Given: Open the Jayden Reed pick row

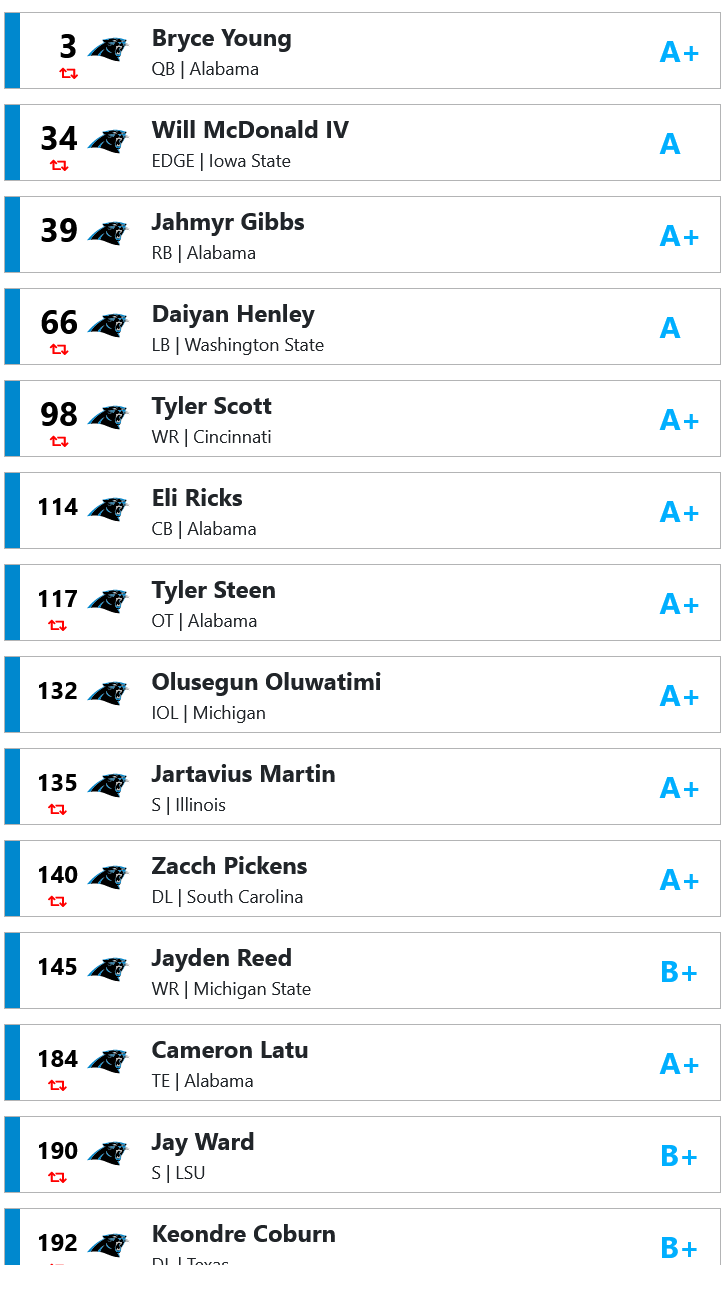Looking at the screenshot, I should tap(362, 971).
